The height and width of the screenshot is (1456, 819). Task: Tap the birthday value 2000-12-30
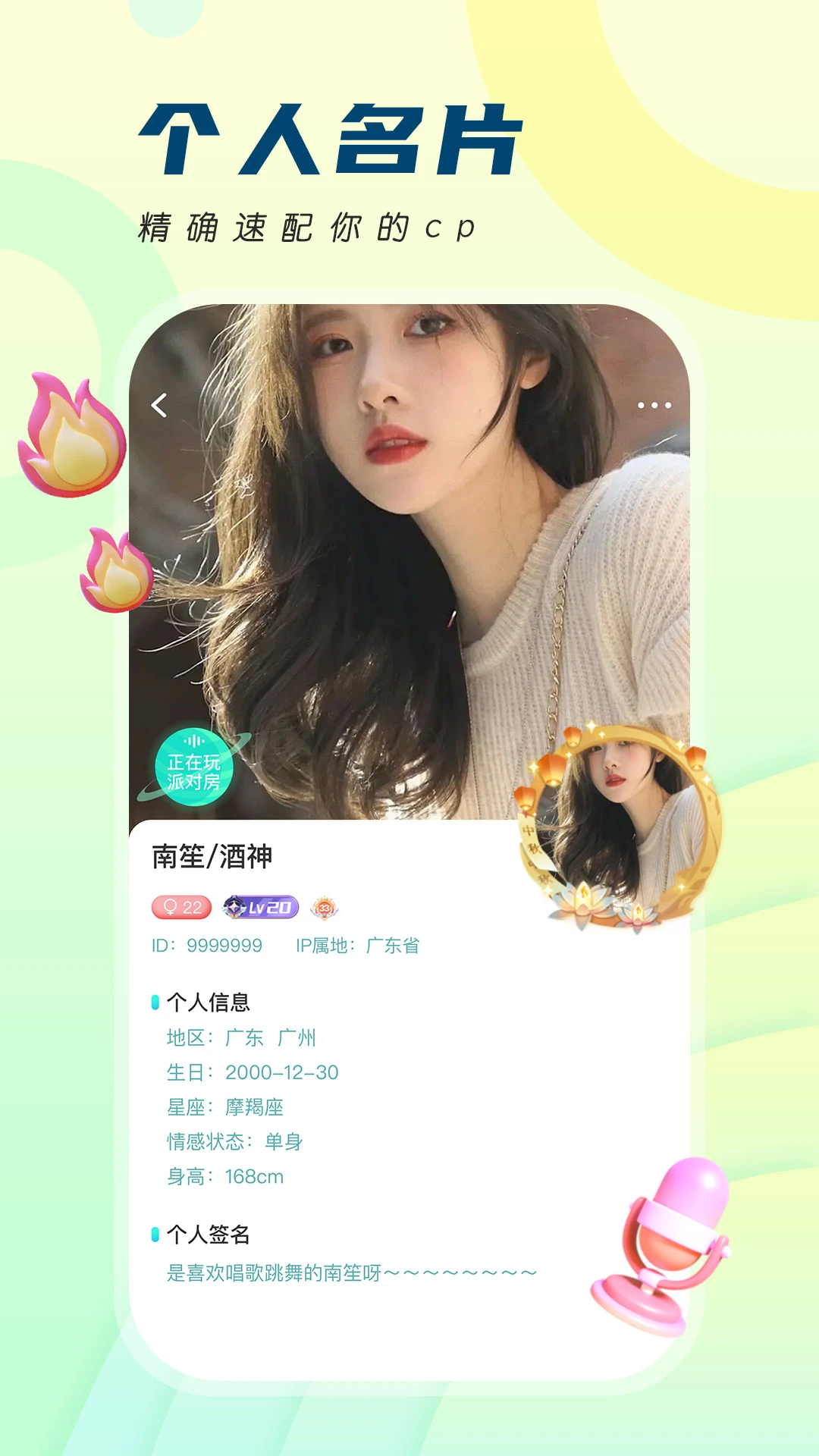[x=281, y=1073]
